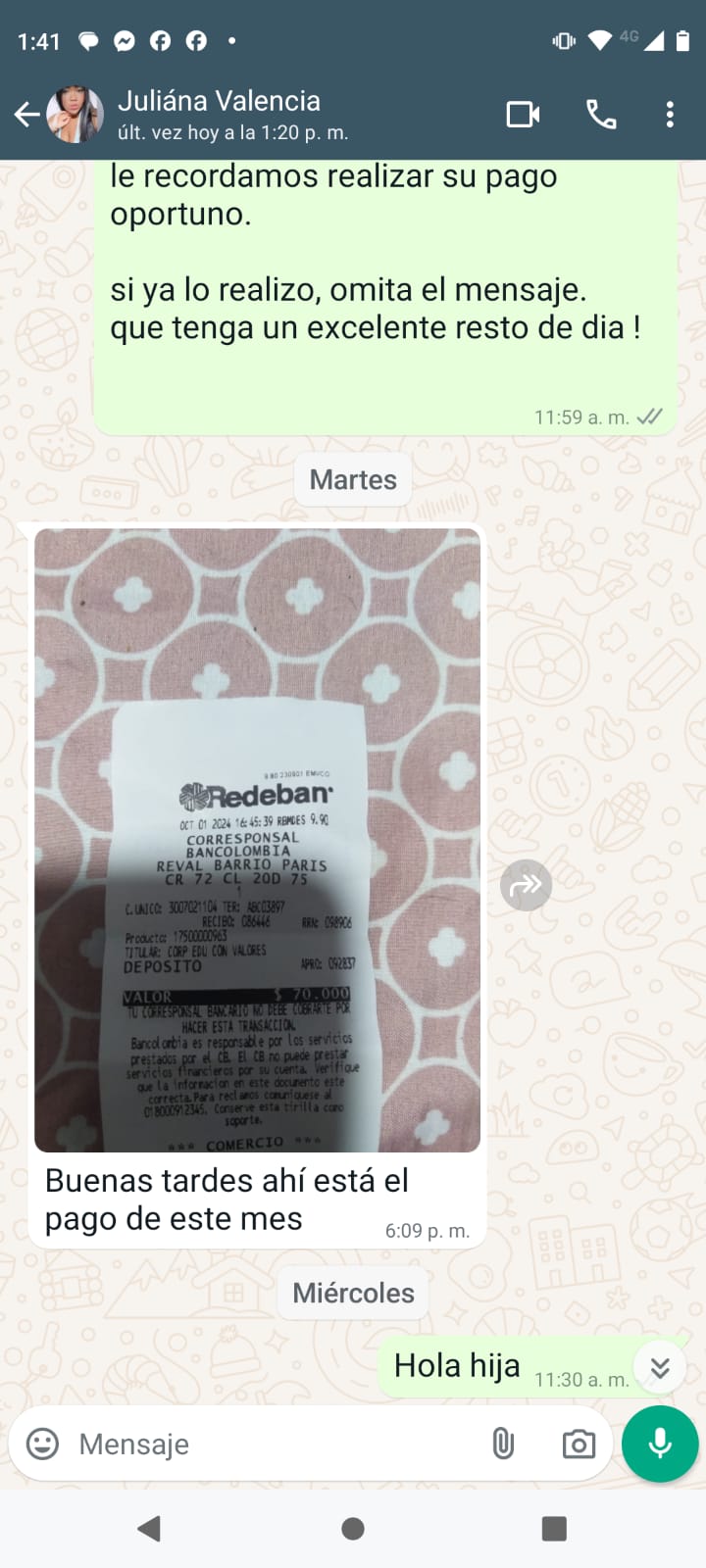Attach a file with the paperclip
706x1568 pixels.
click(x=503, y=1444)
